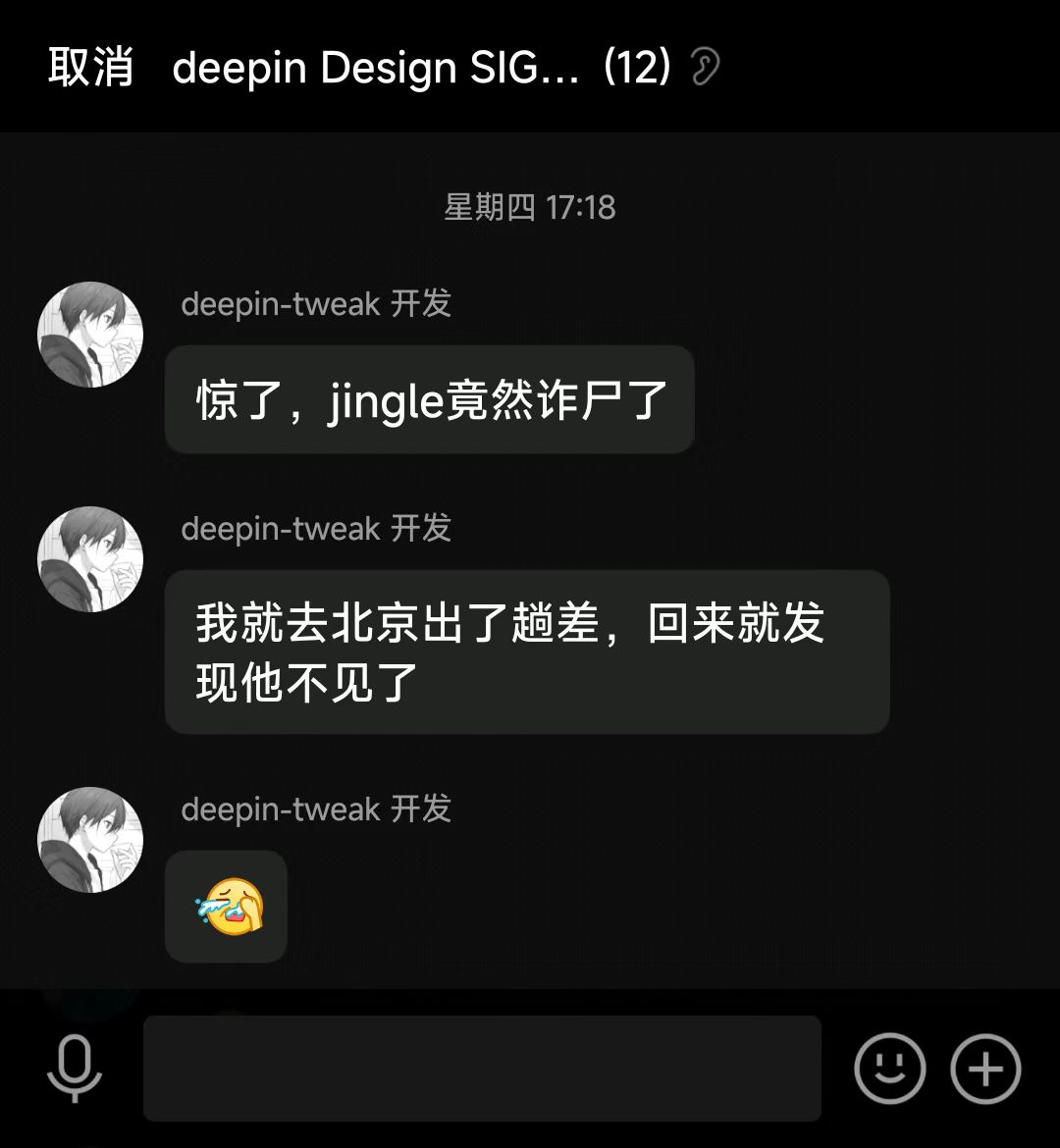Image resolution: width=1060 pixels, height=1148 pixels.
Task: Focus the message input field
Action: (483, 1070)
